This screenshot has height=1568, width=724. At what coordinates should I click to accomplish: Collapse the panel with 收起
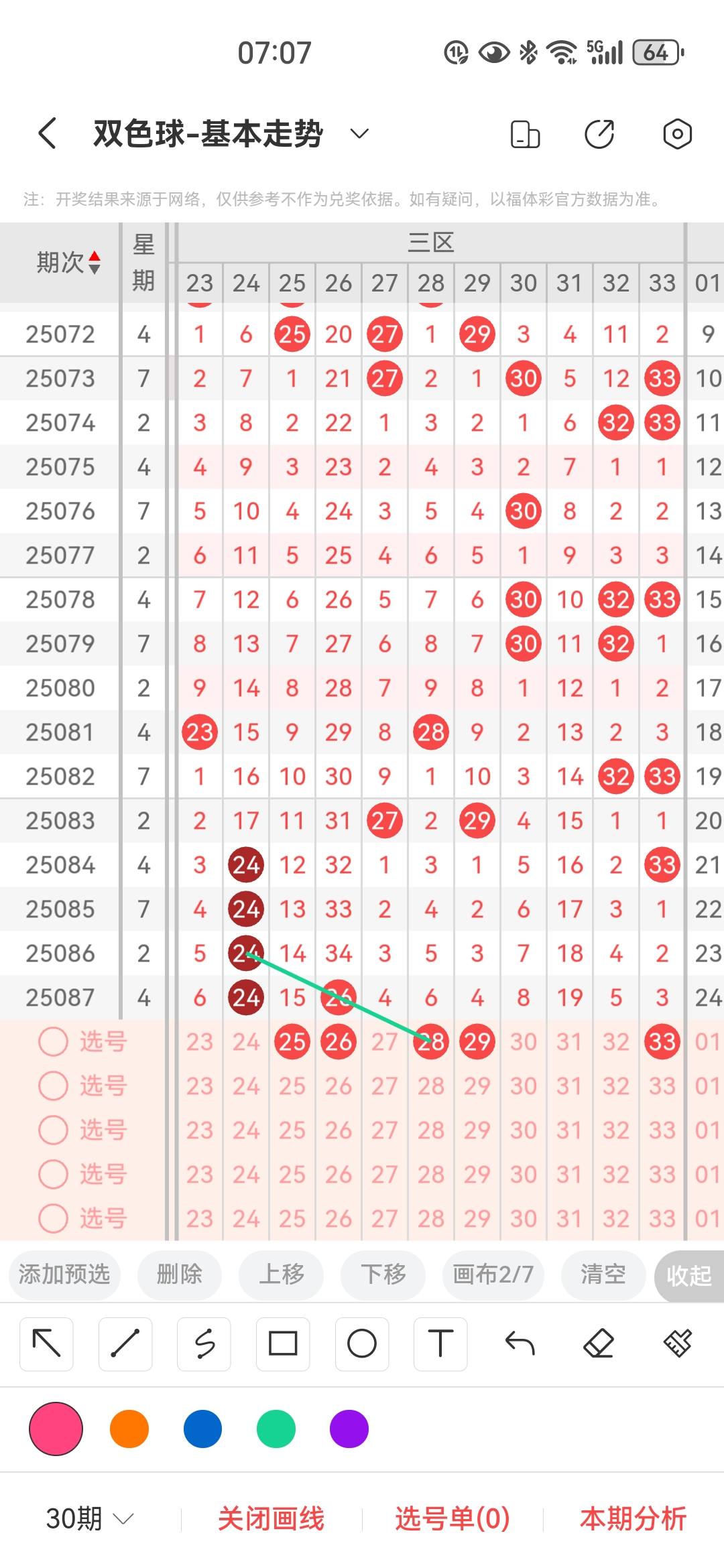pos(688,1275)
